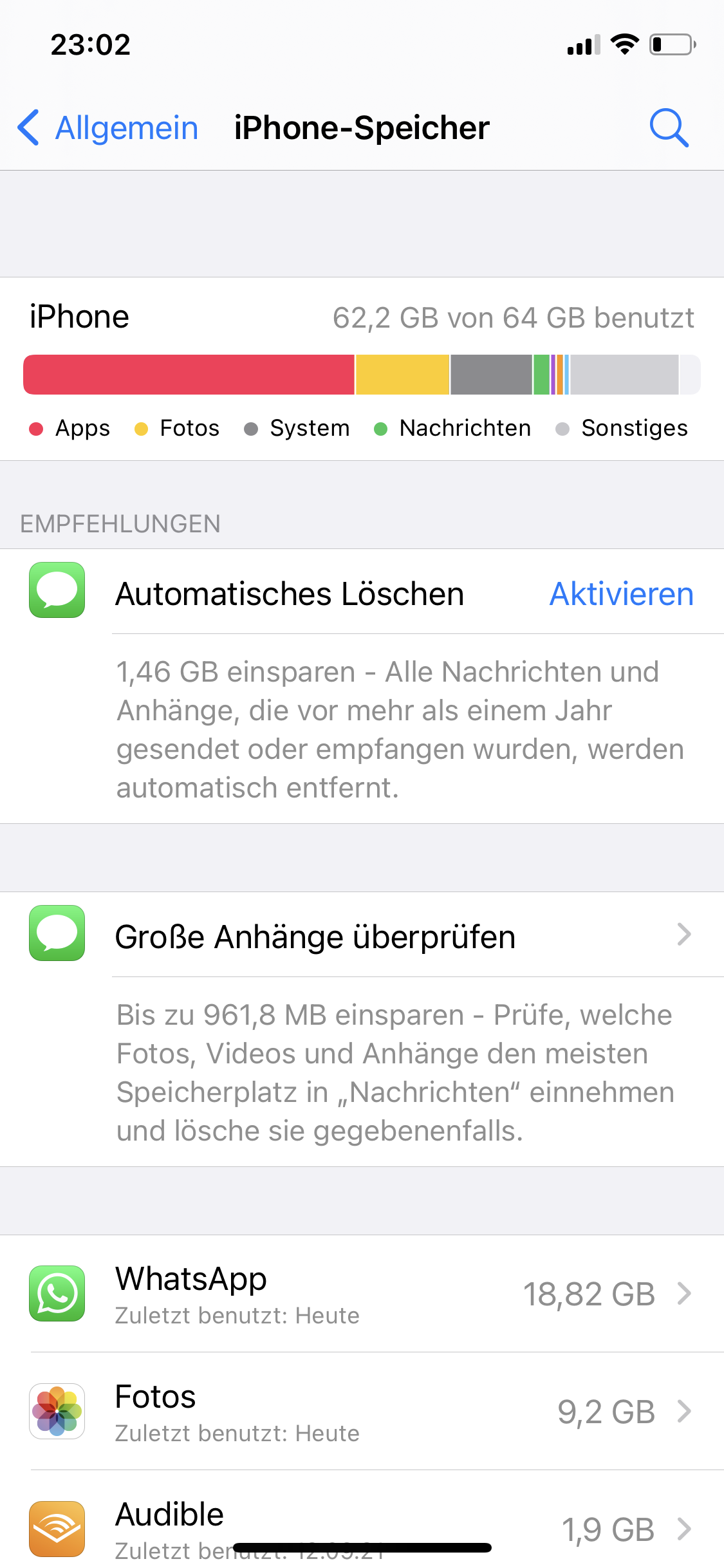Select the Audible storage row
Screen dimensions: 724x1568
tap(362, 1527)
